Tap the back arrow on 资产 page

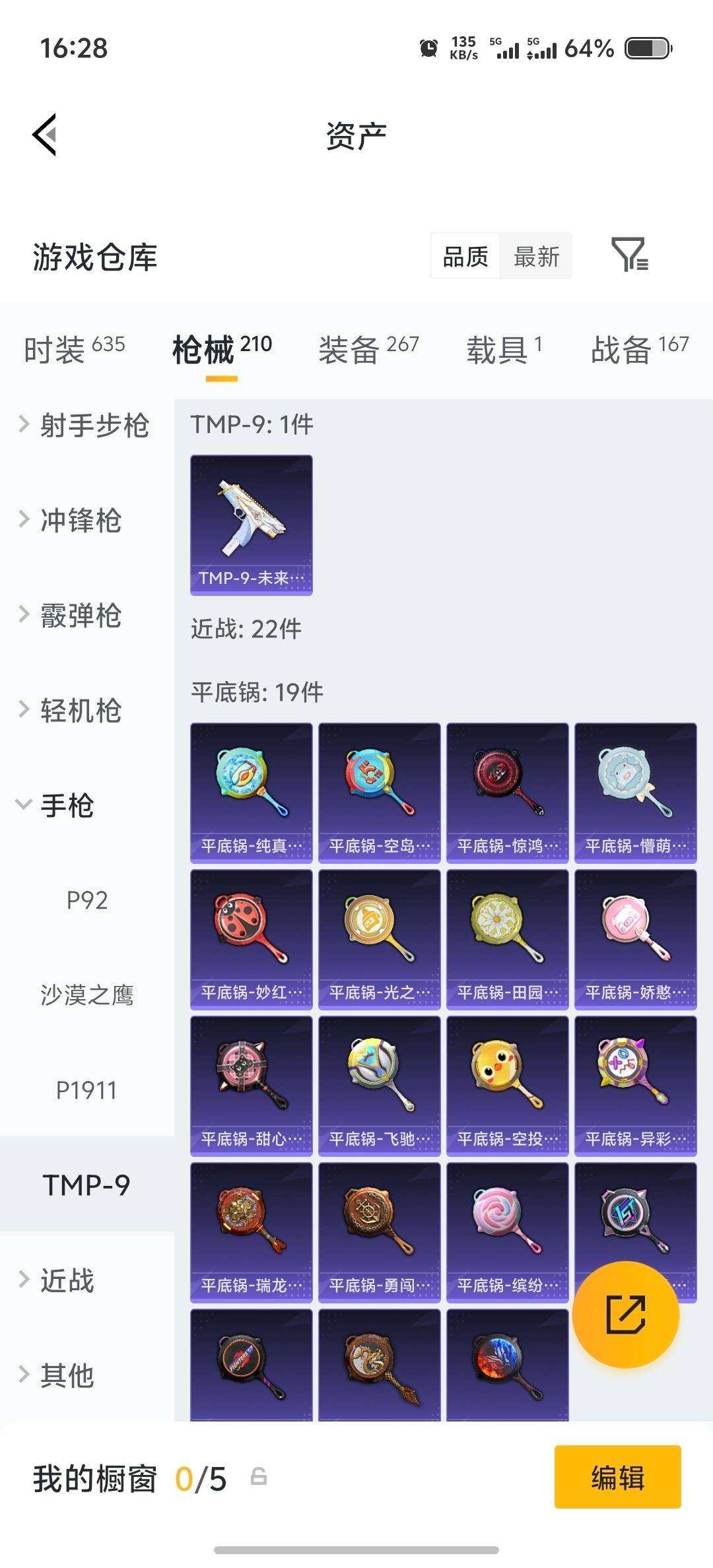(45, 135)
